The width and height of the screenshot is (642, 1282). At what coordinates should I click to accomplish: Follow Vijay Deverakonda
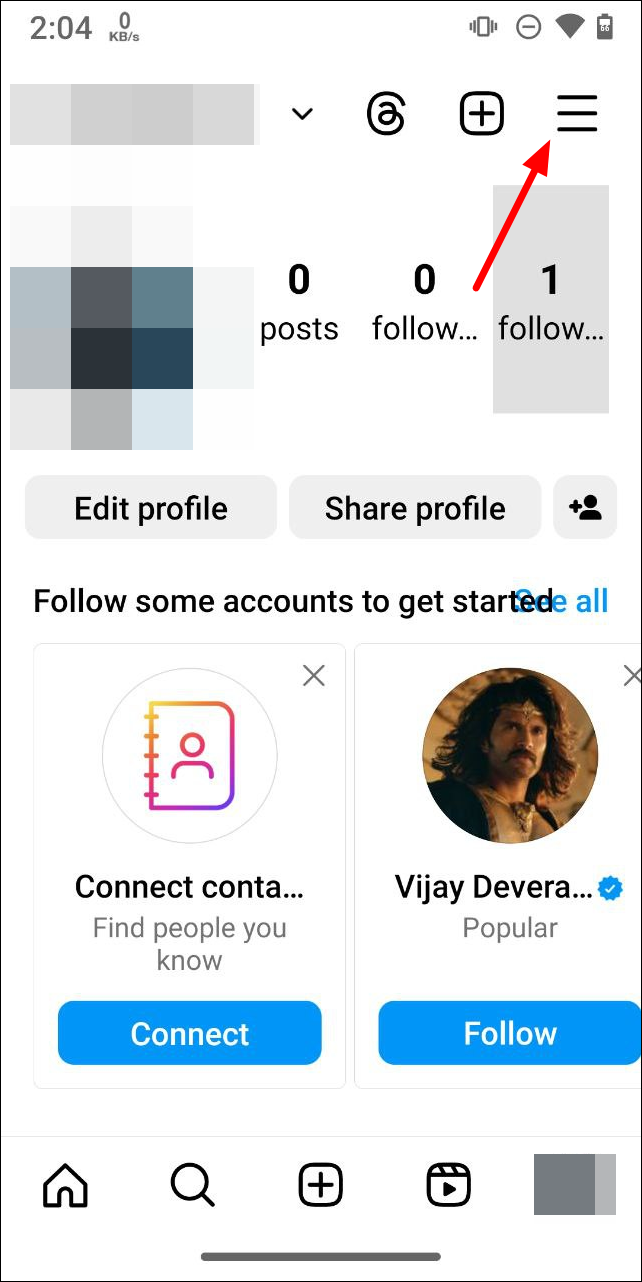click(510, 1033)
